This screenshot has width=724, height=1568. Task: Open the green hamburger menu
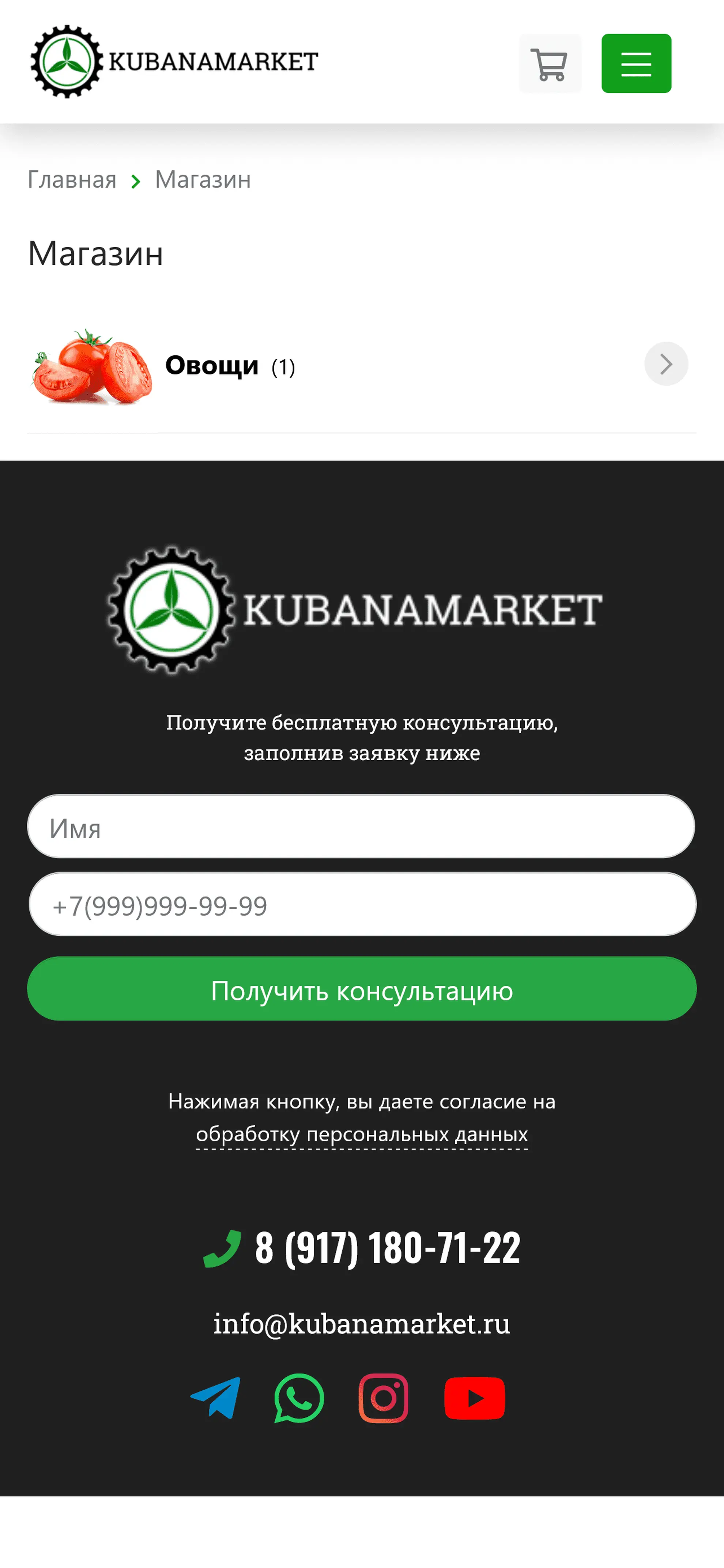tap(636, 63)
